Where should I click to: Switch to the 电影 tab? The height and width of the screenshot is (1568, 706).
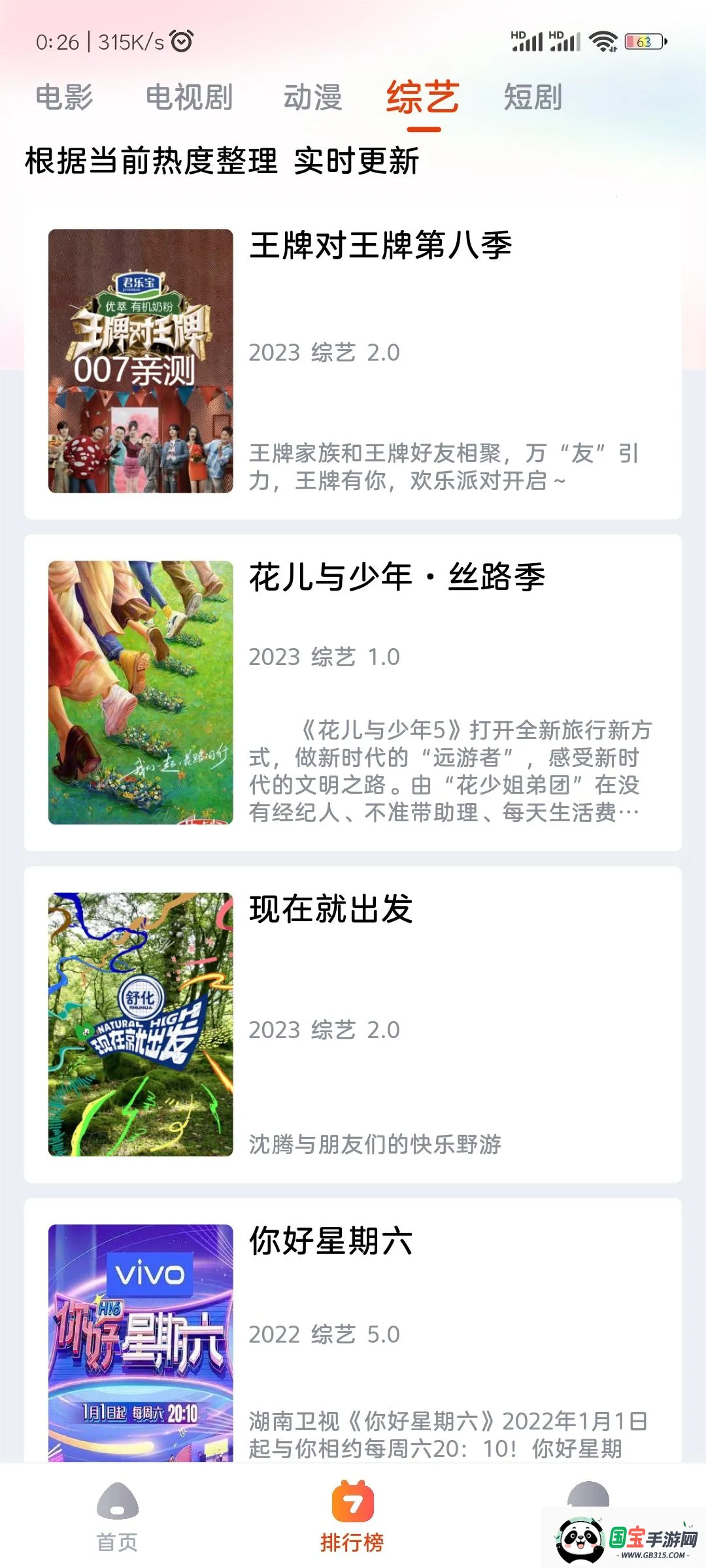pyautogui.click(x=64, y=98)
